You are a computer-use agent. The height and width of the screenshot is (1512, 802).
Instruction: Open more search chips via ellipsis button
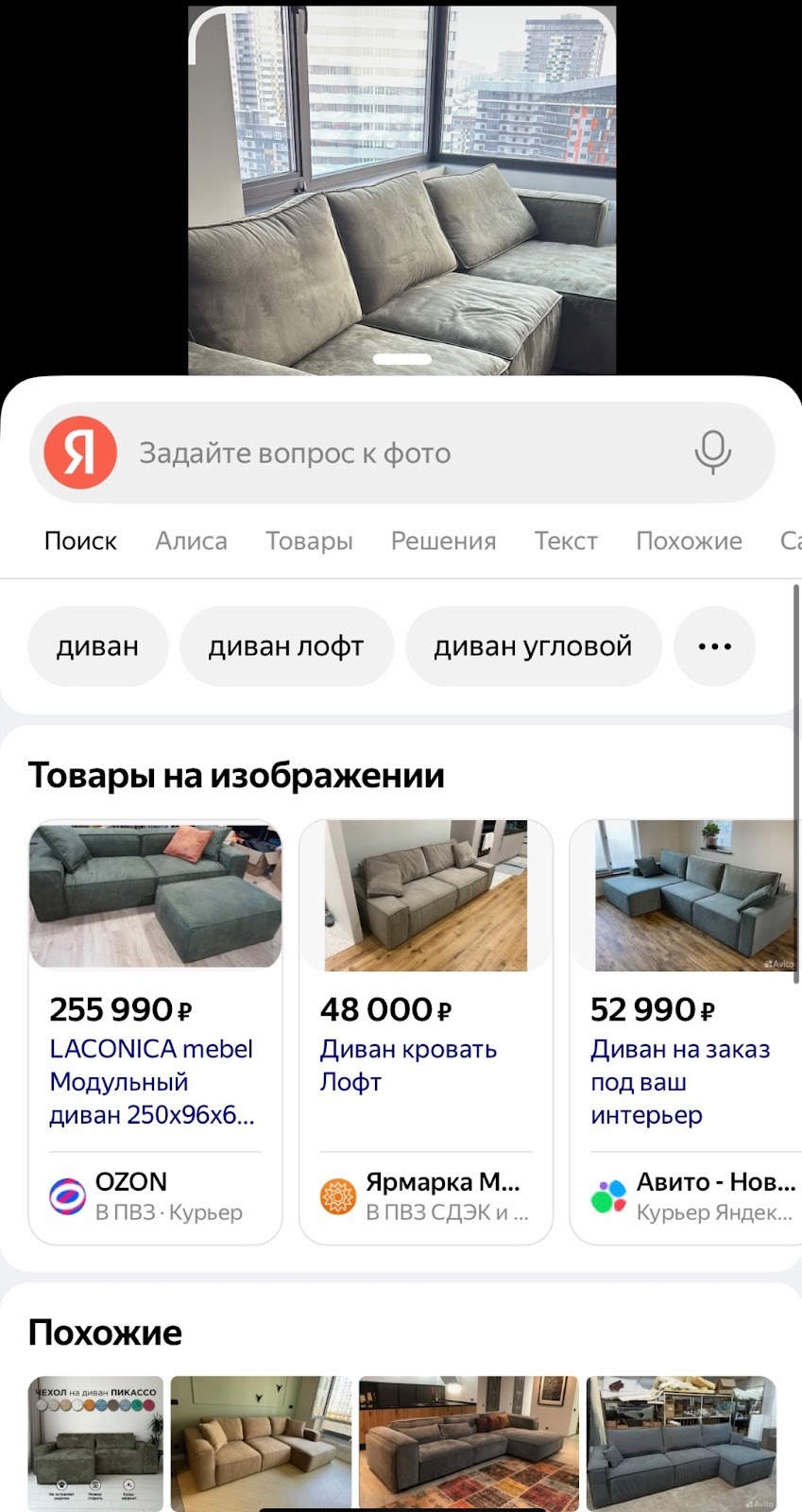tap(715, 646)
